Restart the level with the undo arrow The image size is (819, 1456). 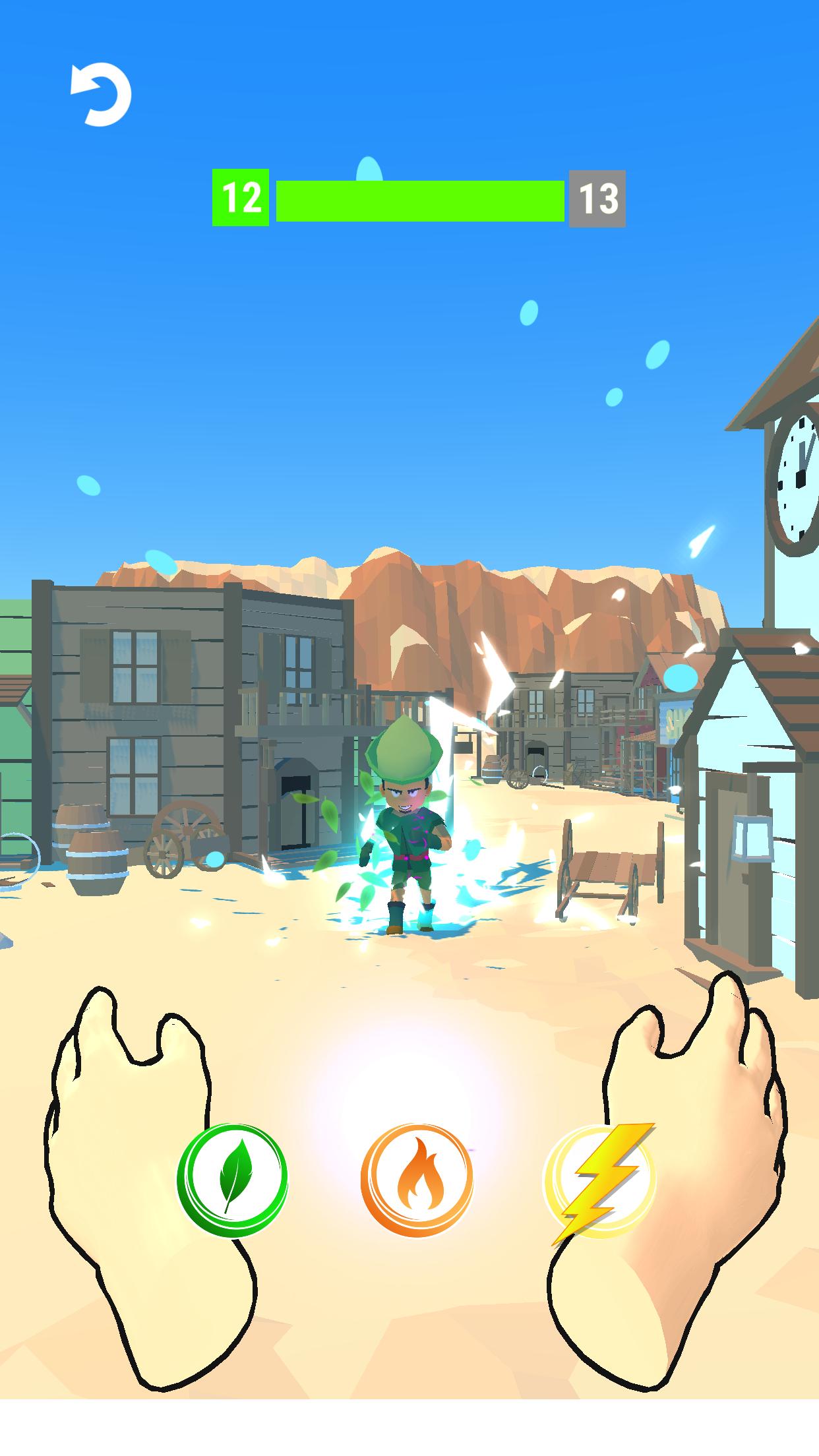point(101,94)
